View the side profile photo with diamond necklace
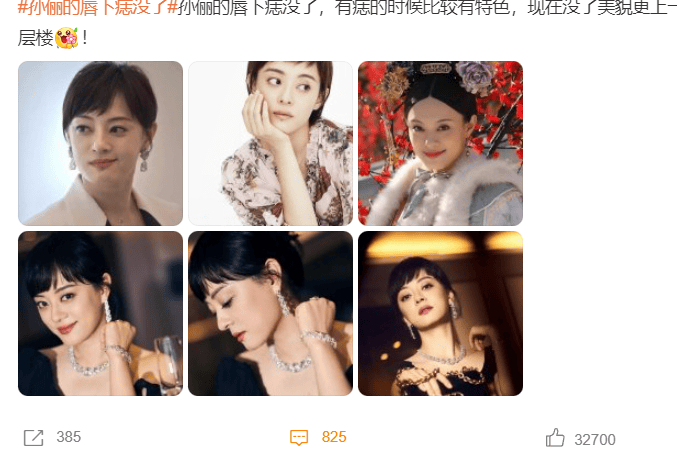Viewport: 677px width, 463px height. click(270, 313)
